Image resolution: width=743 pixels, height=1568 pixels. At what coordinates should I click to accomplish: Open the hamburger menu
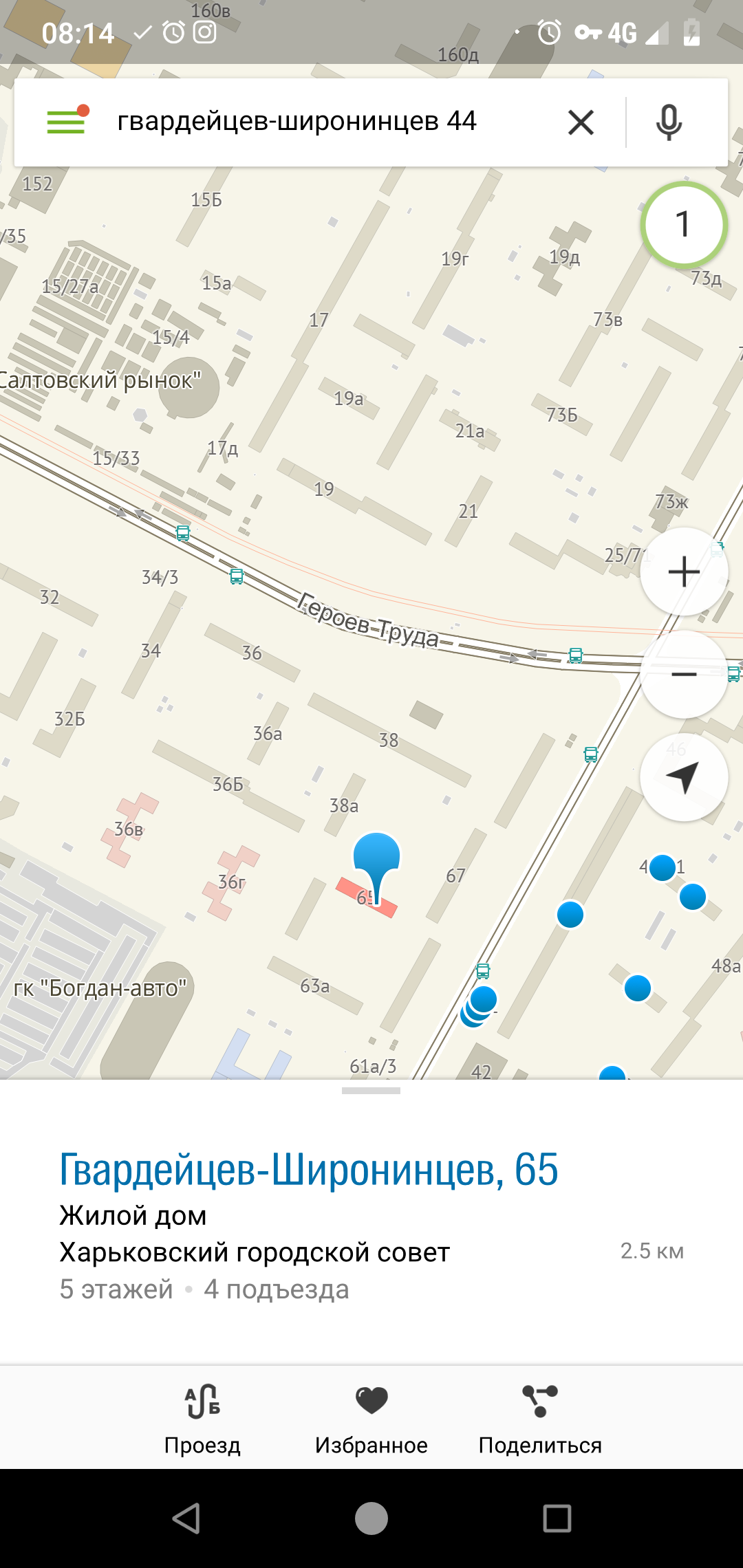(66, 122)
